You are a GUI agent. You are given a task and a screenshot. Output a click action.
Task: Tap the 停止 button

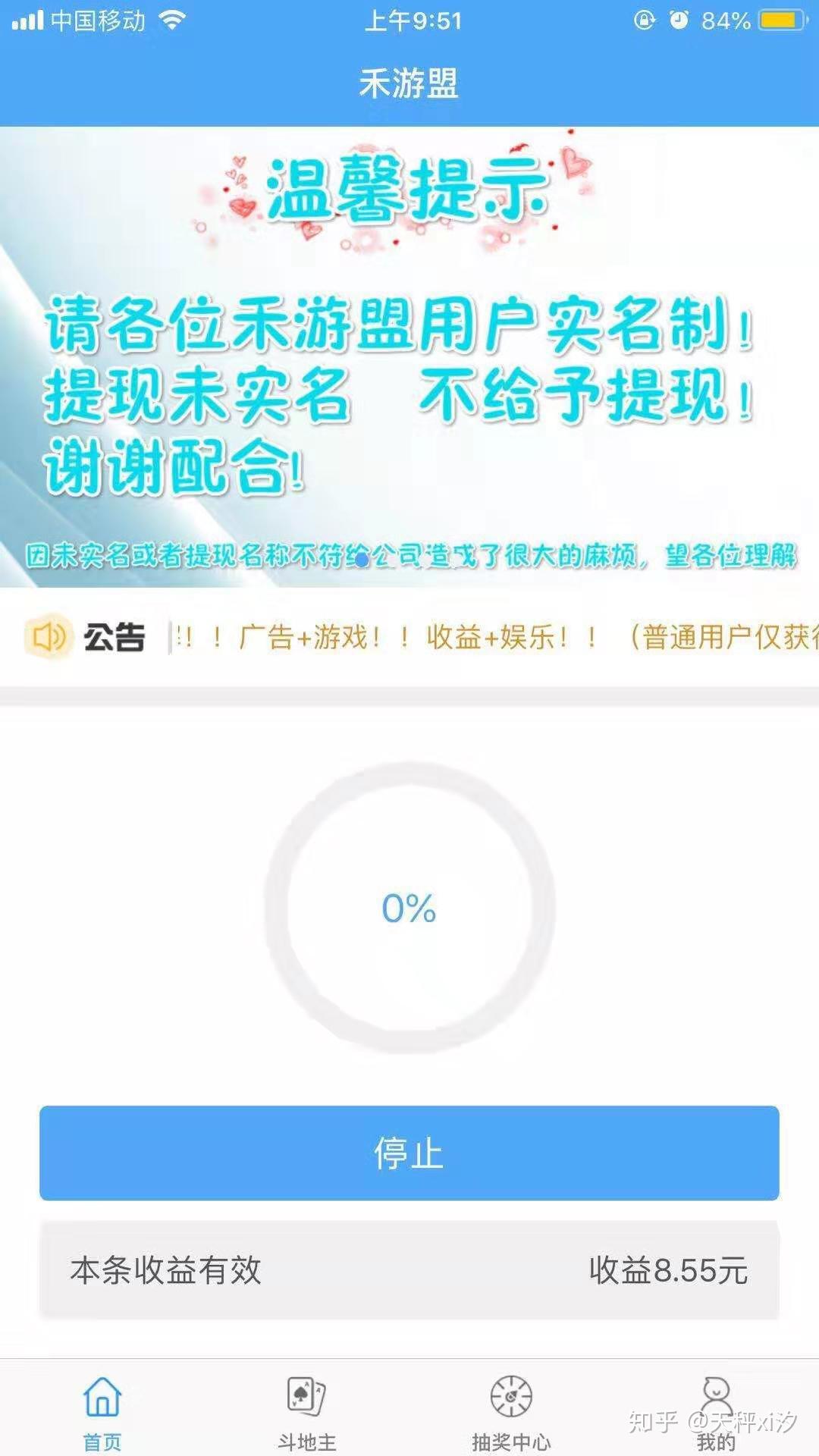coord(409,1153)
